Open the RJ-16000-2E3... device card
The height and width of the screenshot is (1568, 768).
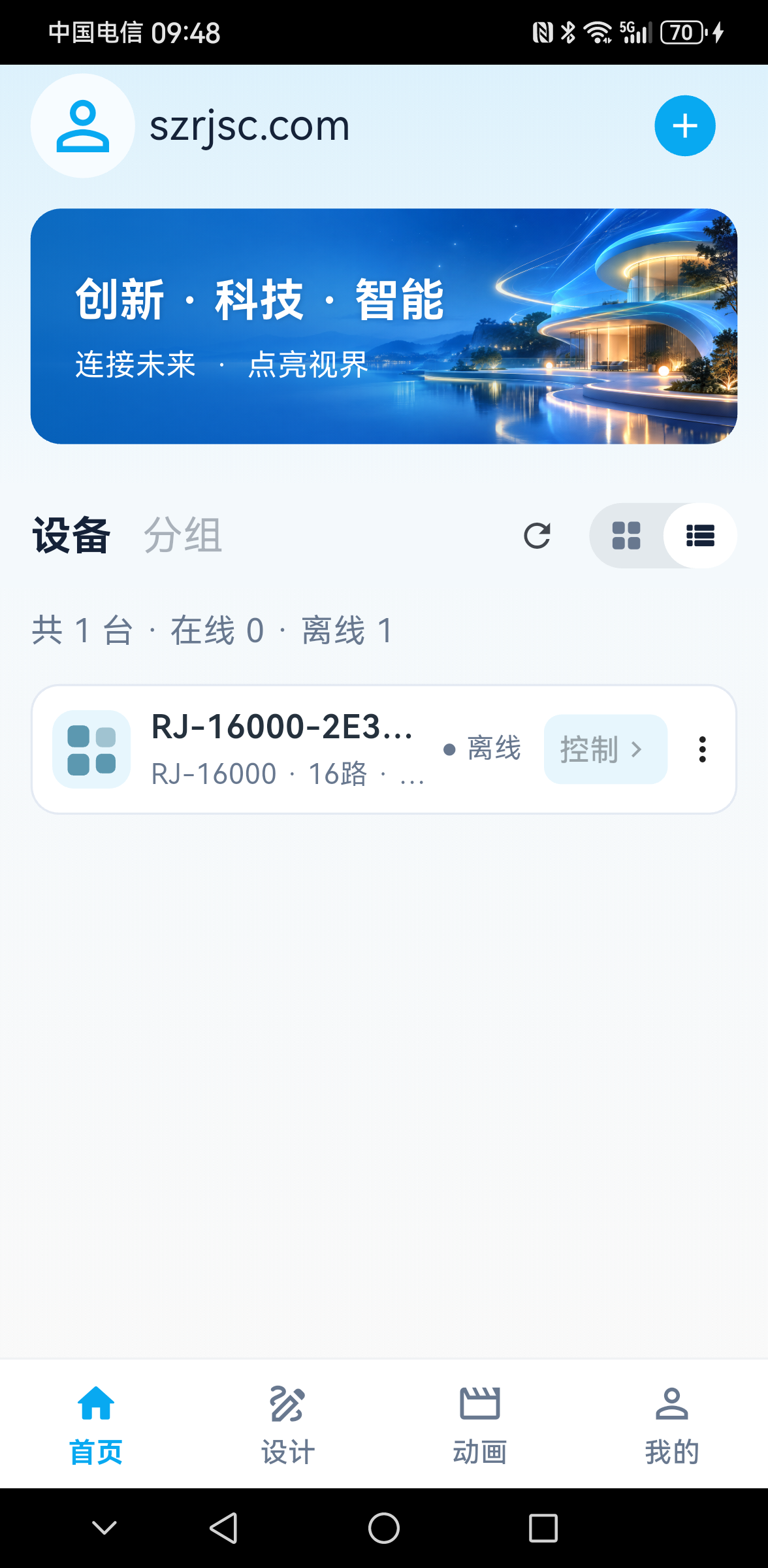coord(384,749)
